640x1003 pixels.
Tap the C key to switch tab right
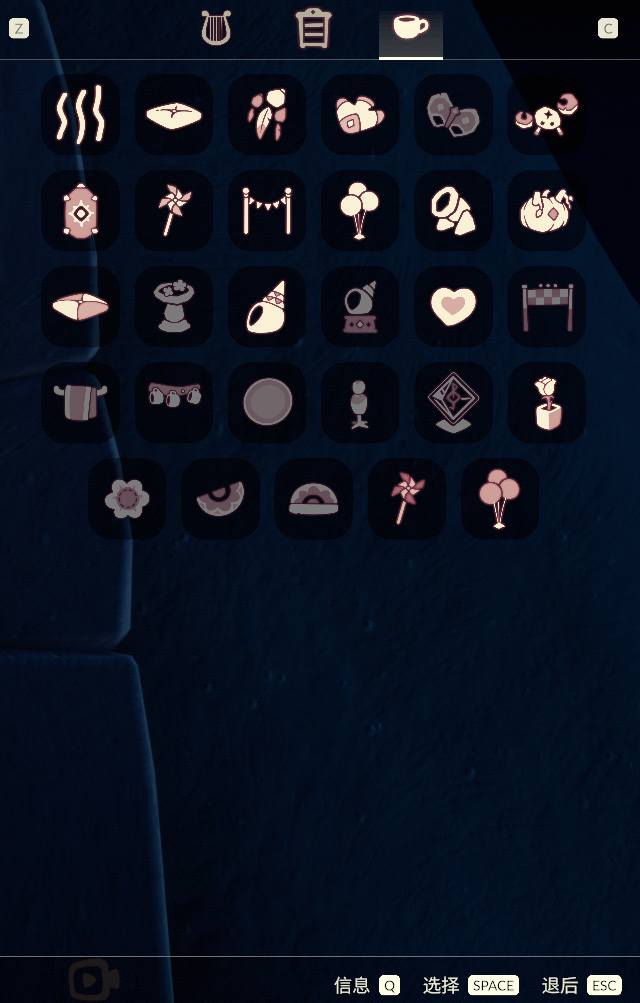pyautogui.click(x=607, y=28)
